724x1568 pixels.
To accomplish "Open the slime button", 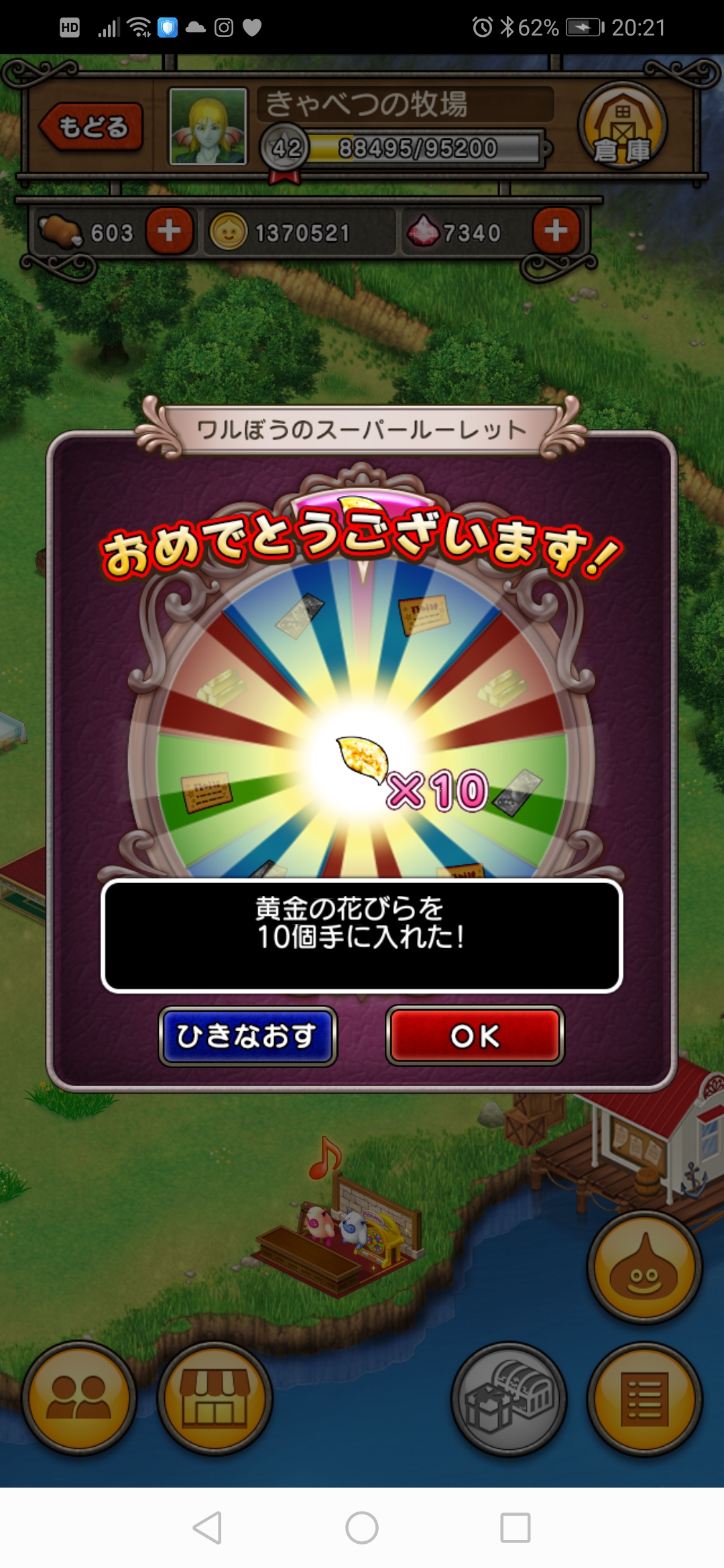I will click(644, 1266).
